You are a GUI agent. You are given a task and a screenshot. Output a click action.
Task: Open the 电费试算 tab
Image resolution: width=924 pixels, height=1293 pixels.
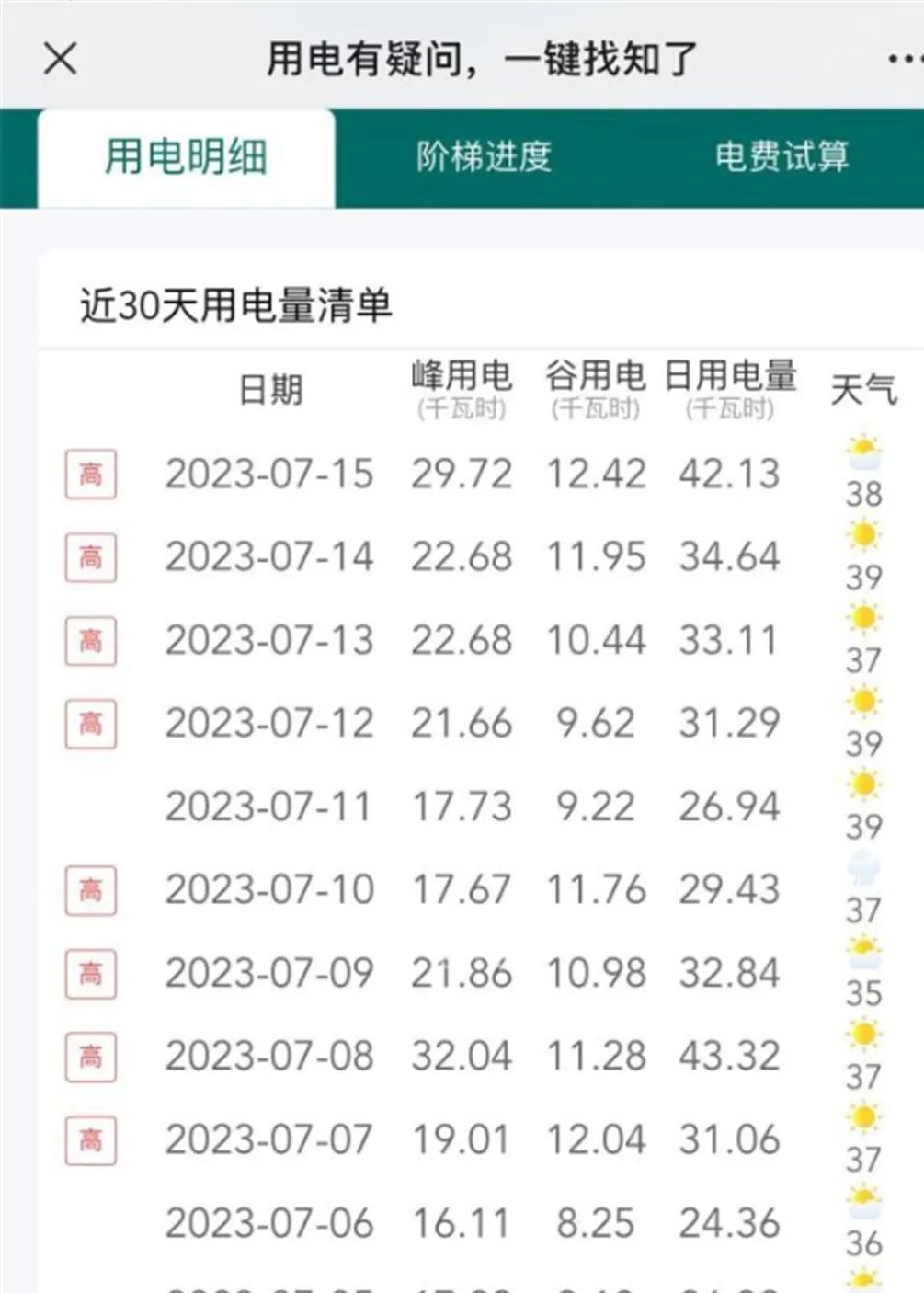pyautogui.click(x=781, y=157)
